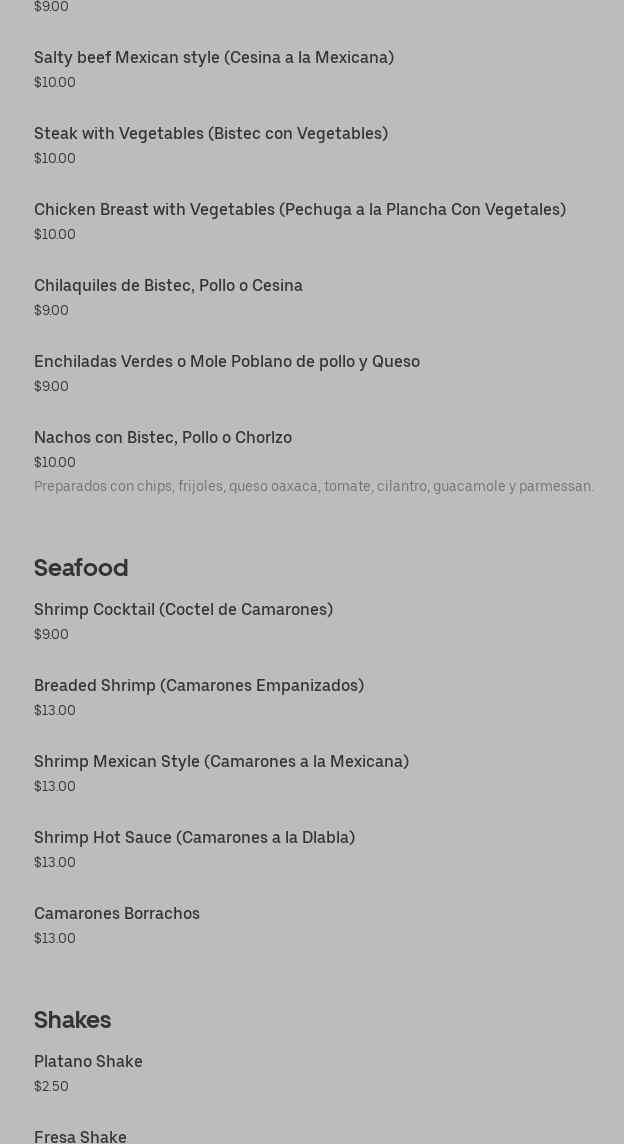This screenshot has height=1144, width=624.
Task: Open Enchiladas Verdes o Mole Poblano
Action: 227,362
